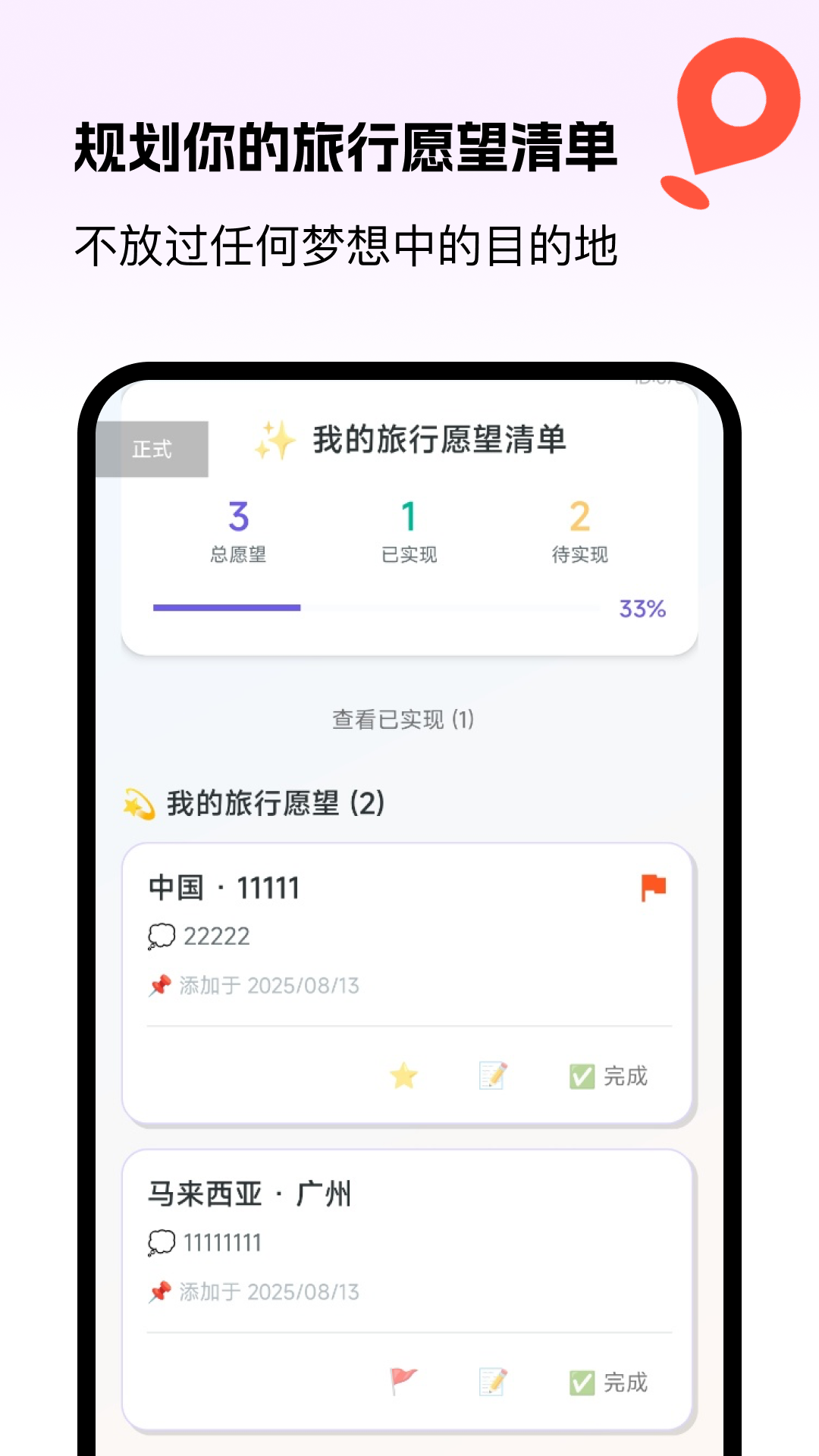Click the flag icon on 马来西亚·广州 card
Viewport: 819px width, 1456px height.
point(403,1381)
